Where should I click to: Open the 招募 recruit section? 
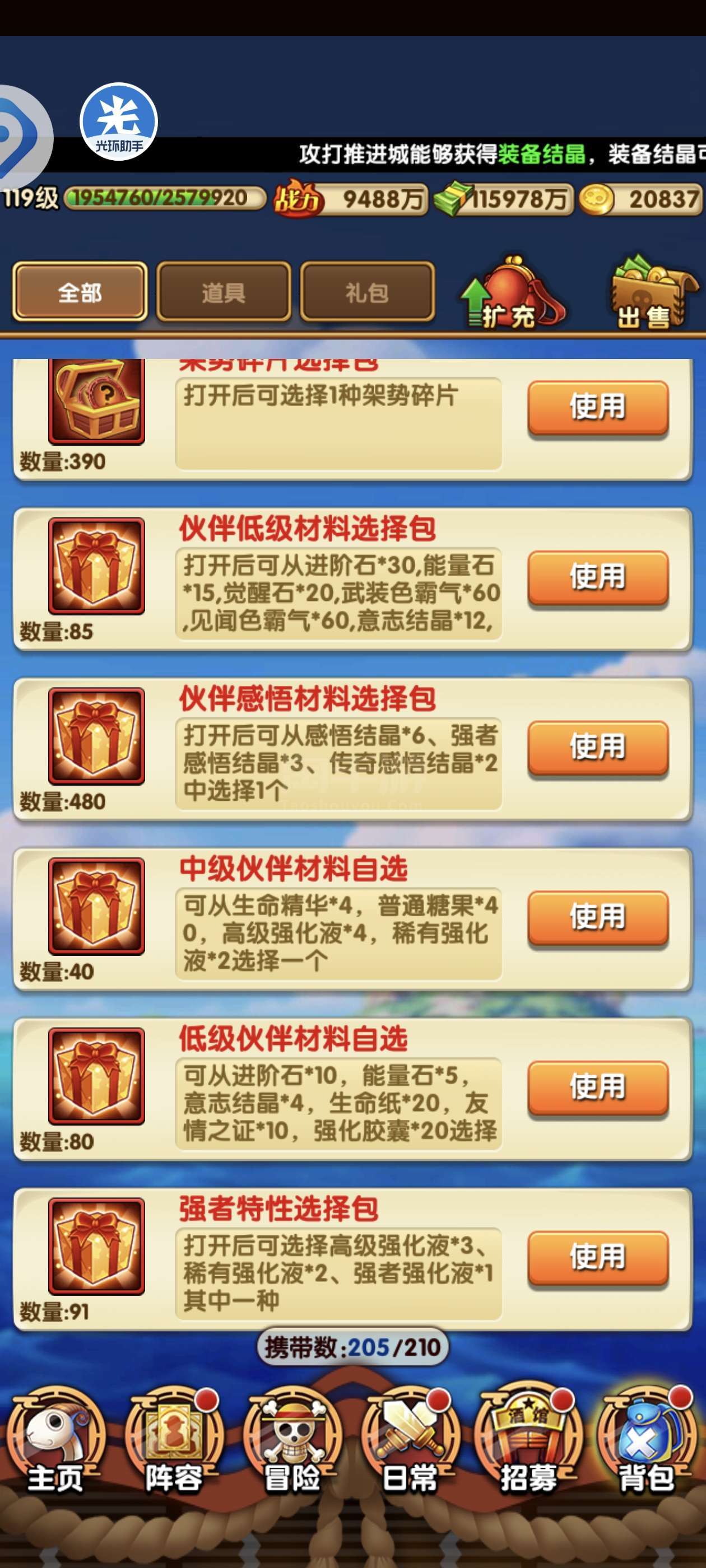(529, 1443)
